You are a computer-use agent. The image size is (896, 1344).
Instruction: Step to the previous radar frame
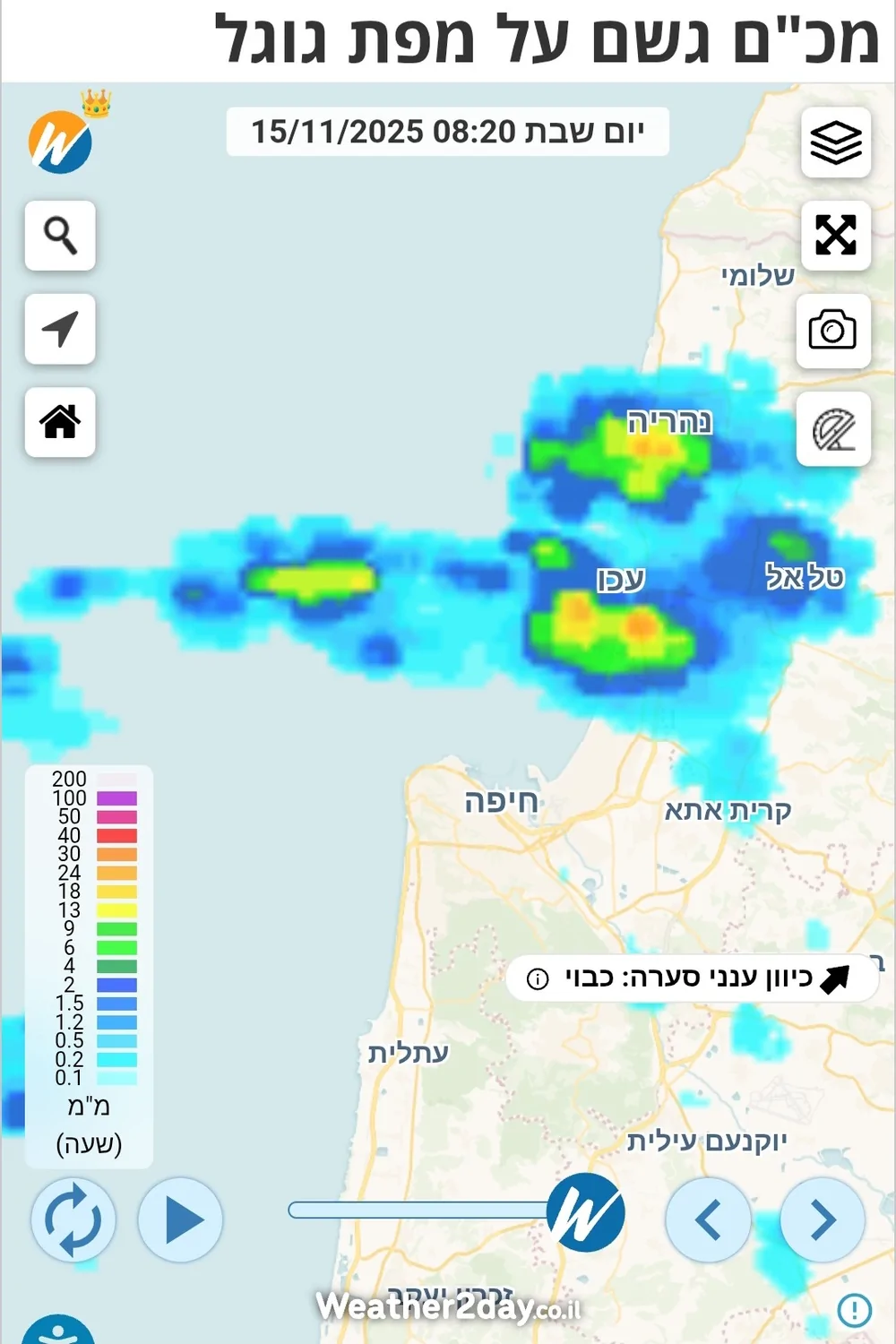coord(708,1219)
